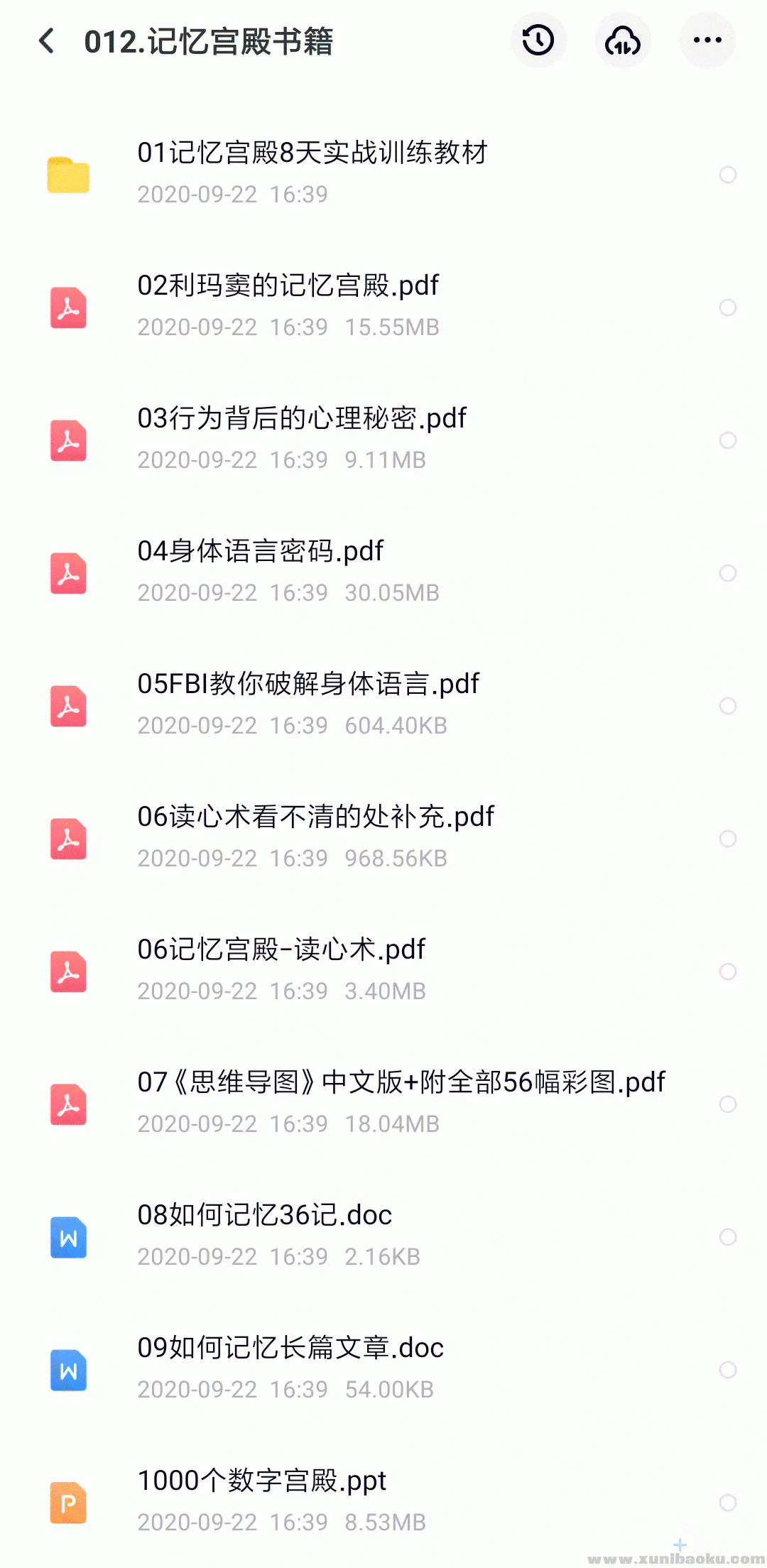767x1568 pixels.
Task: Open 03行为背后的心理秘密.pdf
Action: point(301,419)
